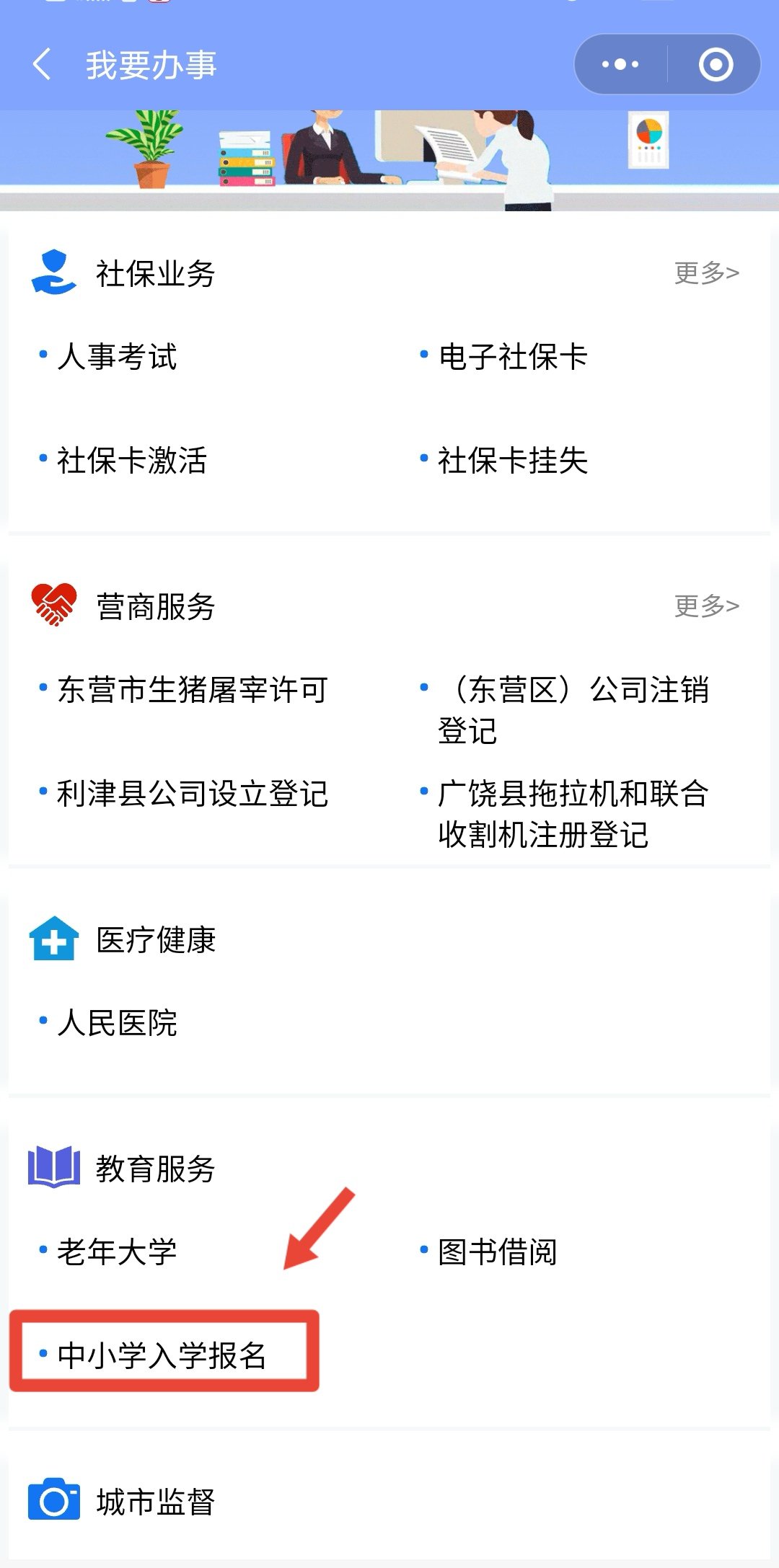Screen dimensions: 779x1568
Task: Open 电子社保卡 service
Action: [513, 357]
